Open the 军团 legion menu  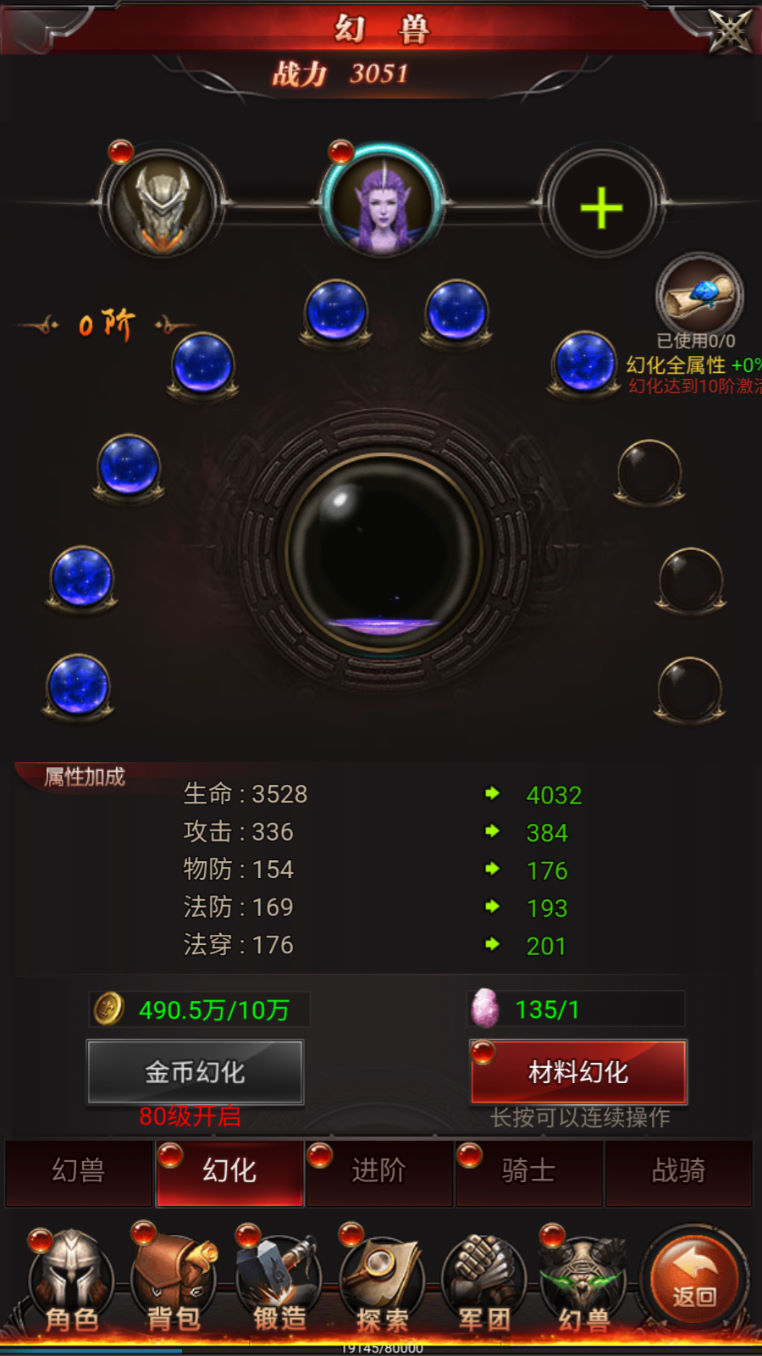click(484, 1285)
